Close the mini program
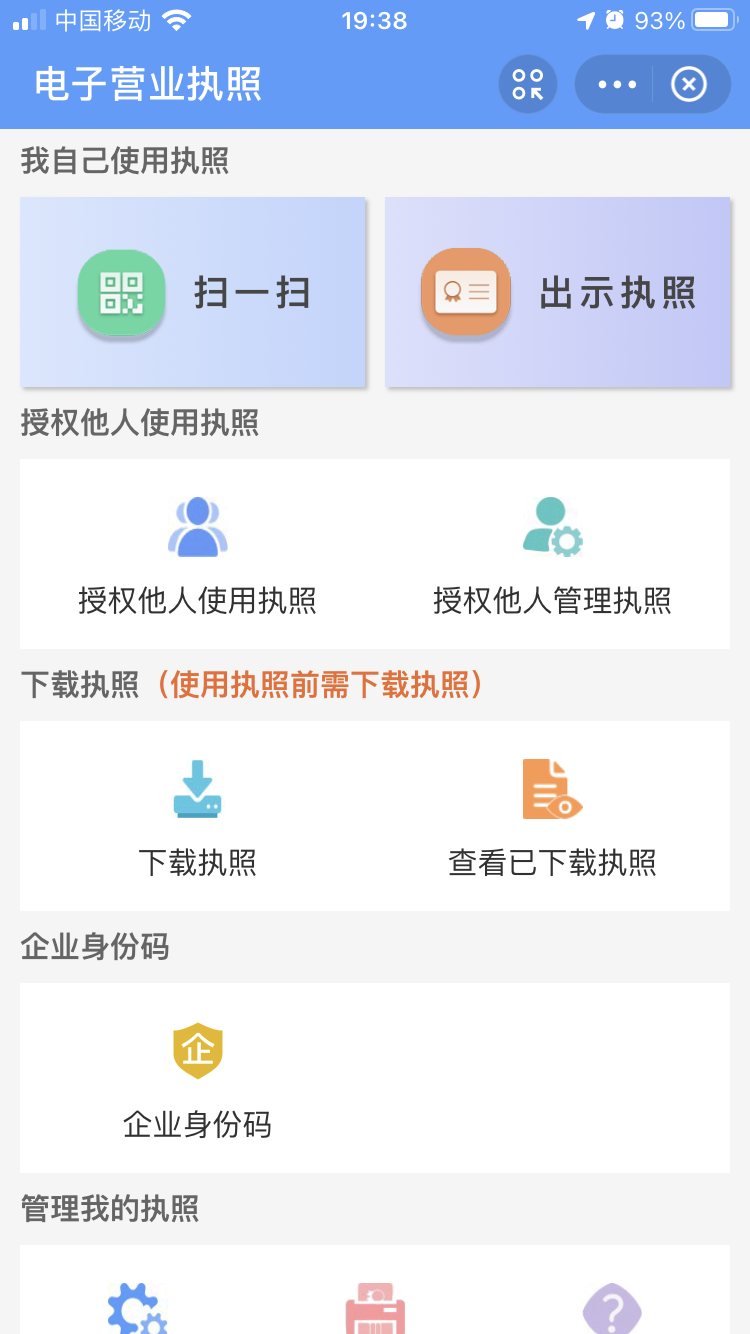 (x=689, y=85)
